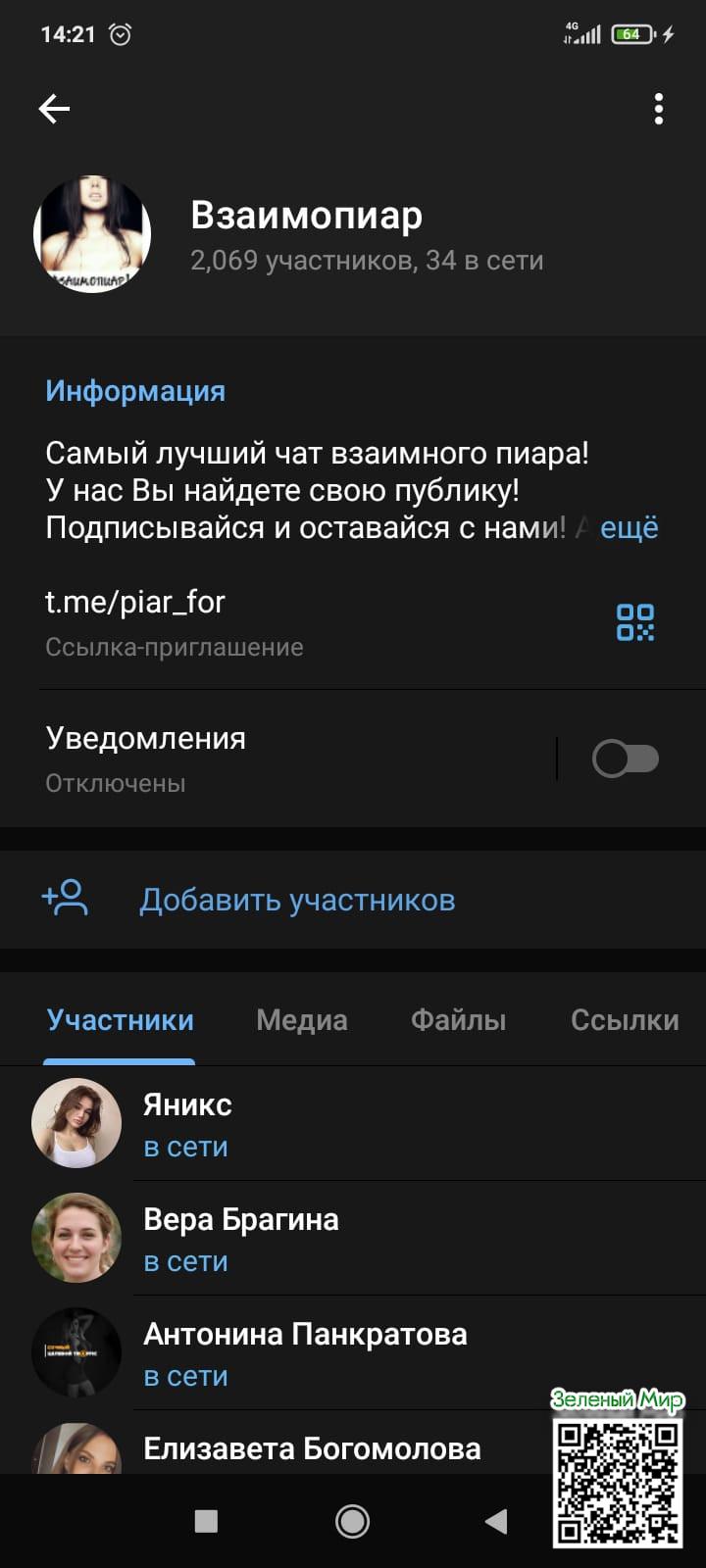
Task: Open member Вера Брагина
Action: point(240,1238)
